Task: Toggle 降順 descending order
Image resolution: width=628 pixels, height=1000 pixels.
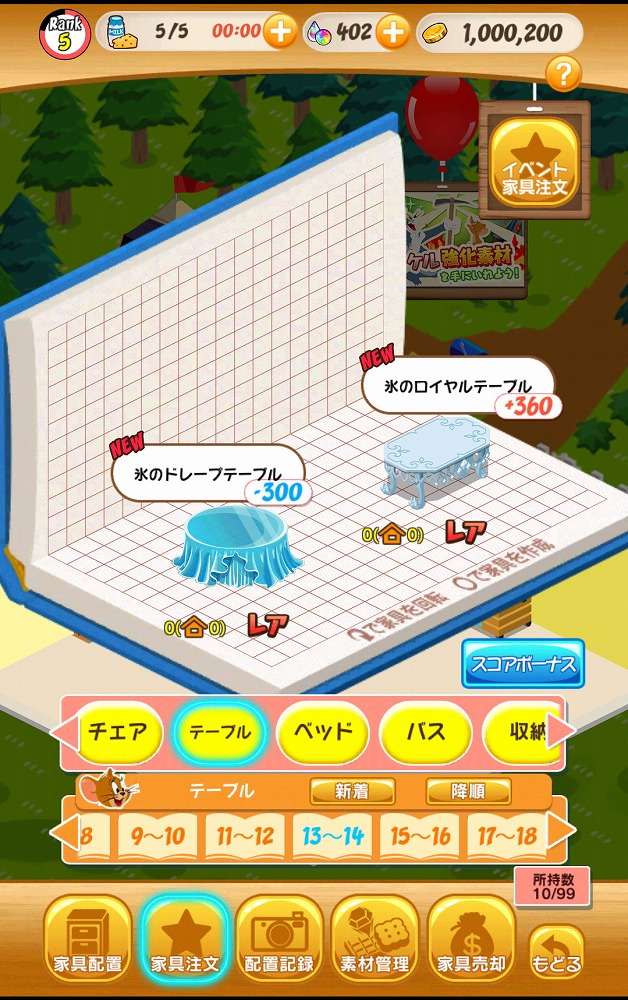Action: 468,791
